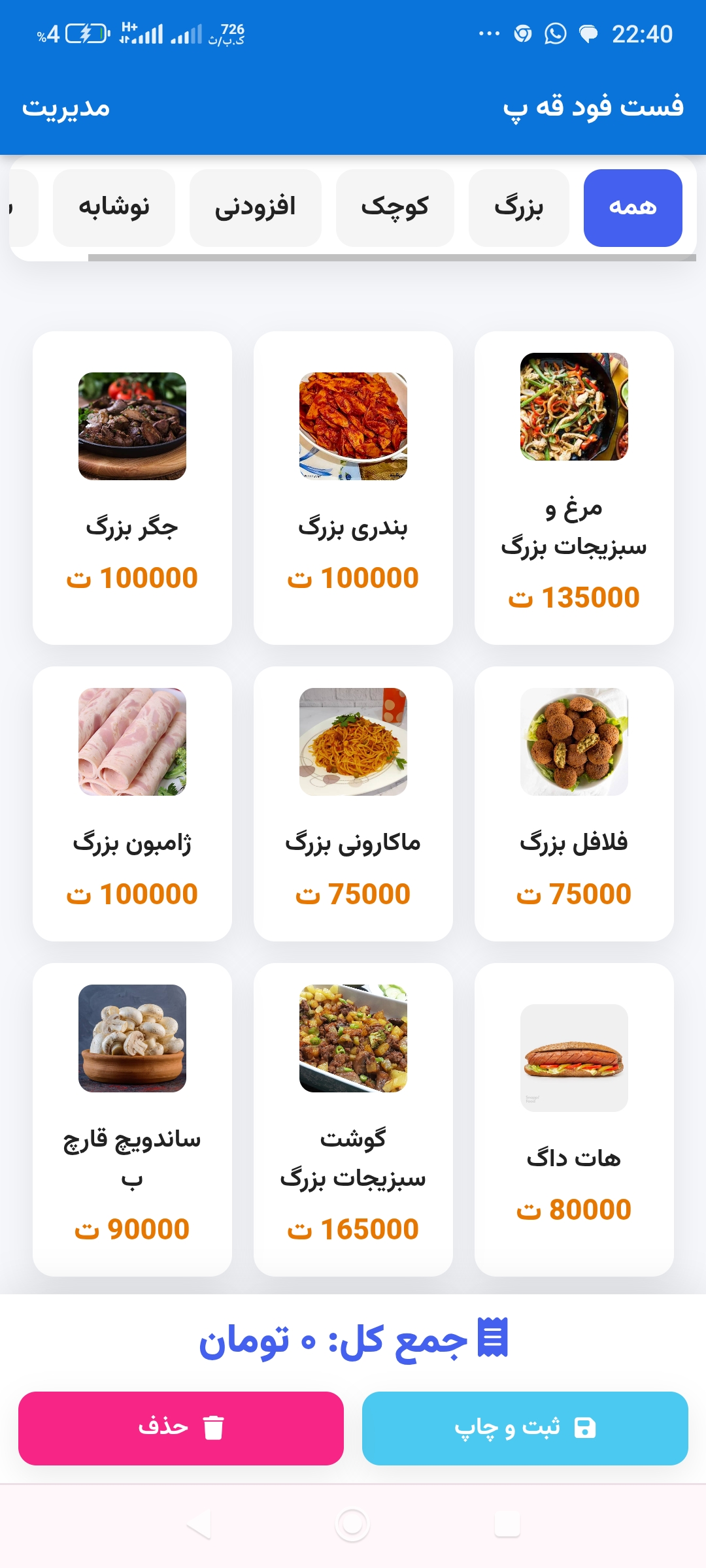
Task: Open the افزودنی category tab
Action: point(256,207)
